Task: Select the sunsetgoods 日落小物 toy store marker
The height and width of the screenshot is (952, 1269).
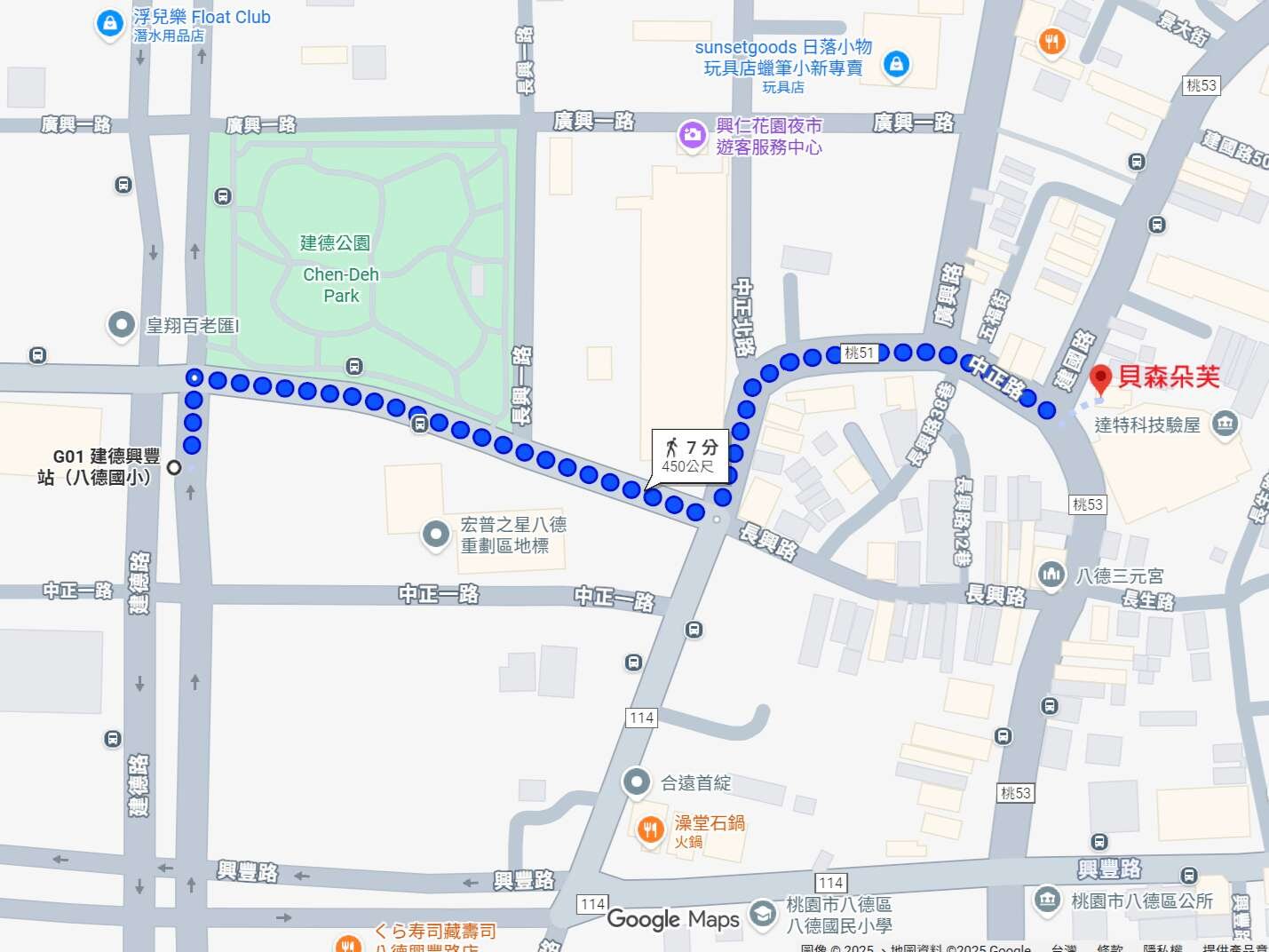Action: pyautogui.click(x=896, y=65)
